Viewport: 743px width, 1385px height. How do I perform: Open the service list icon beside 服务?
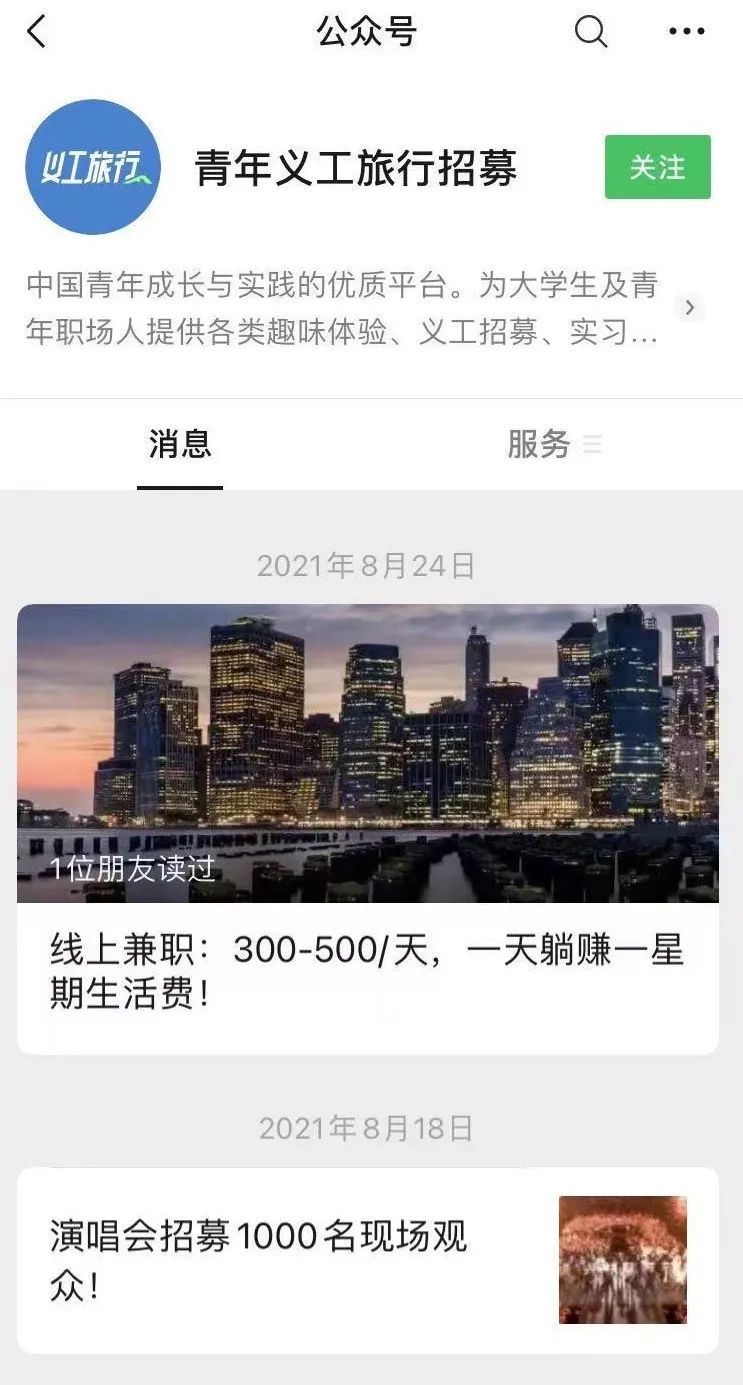pos(593,445)
